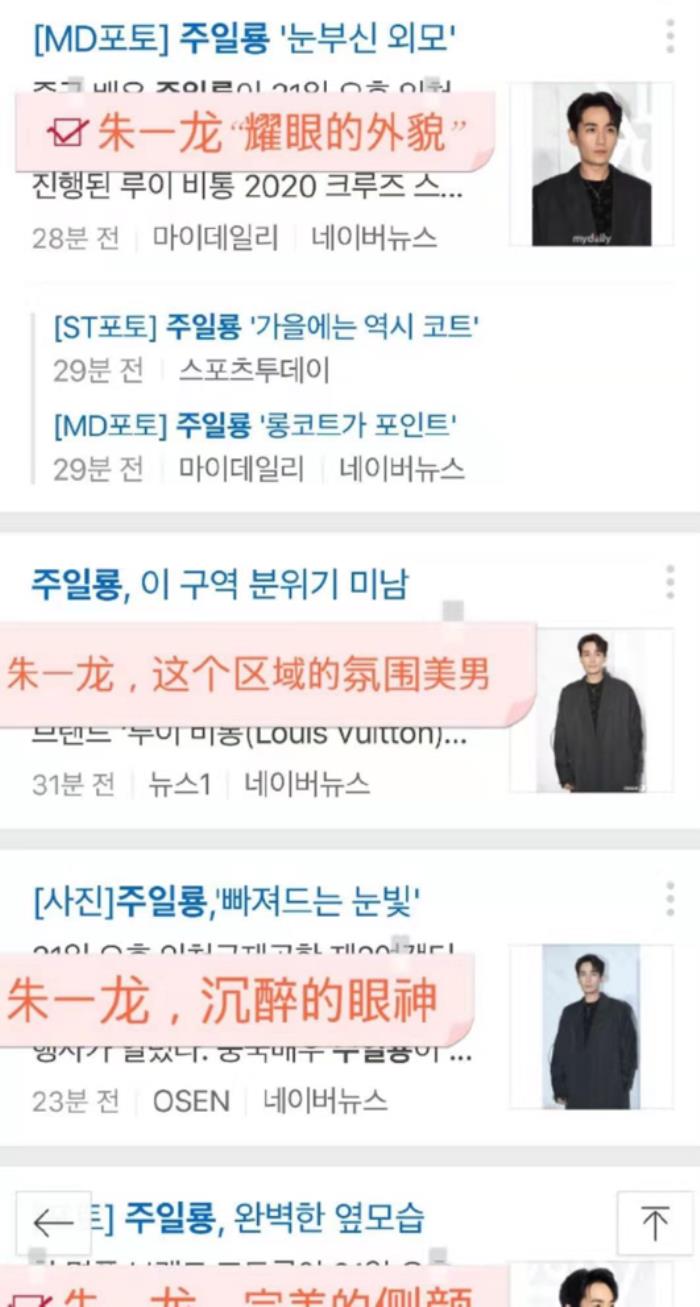
Task: Open the headline '이 구역 분위기 미남'
Action: coord(219,583)
